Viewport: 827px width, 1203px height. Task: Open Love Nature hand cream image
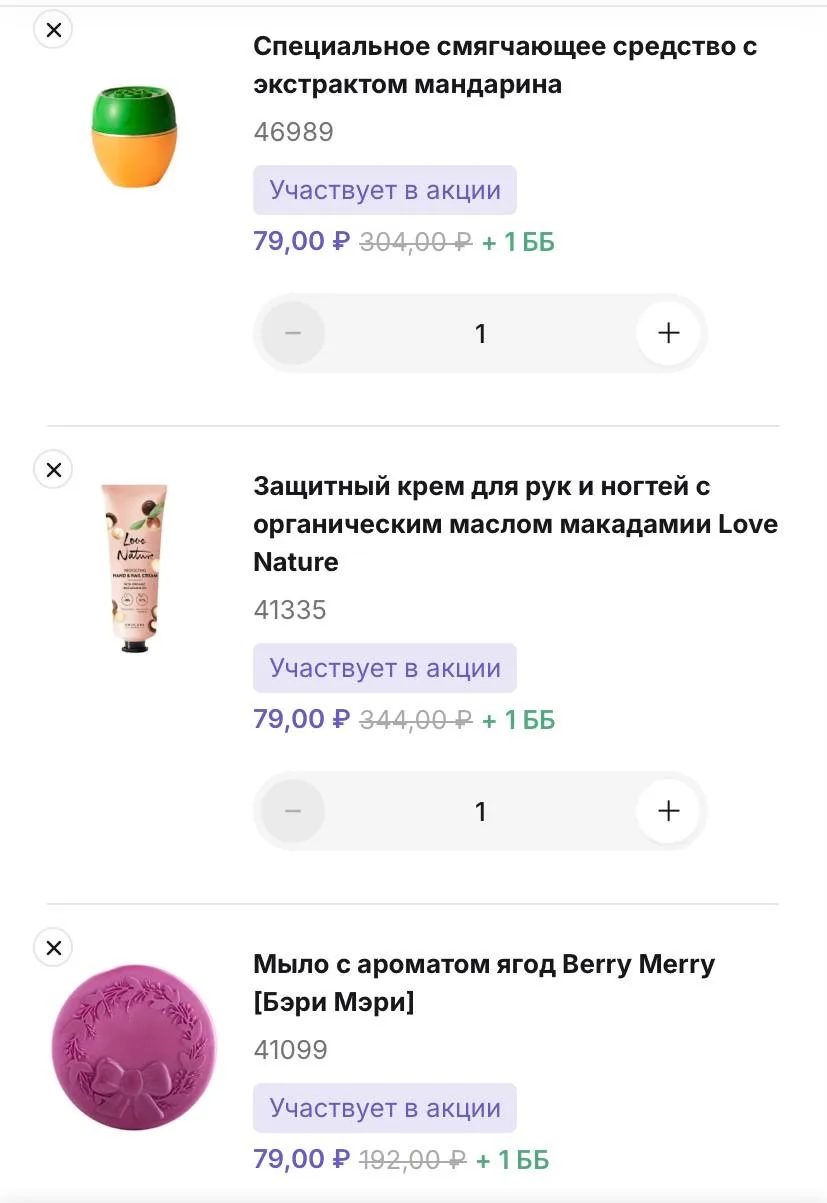click(133, 568)
